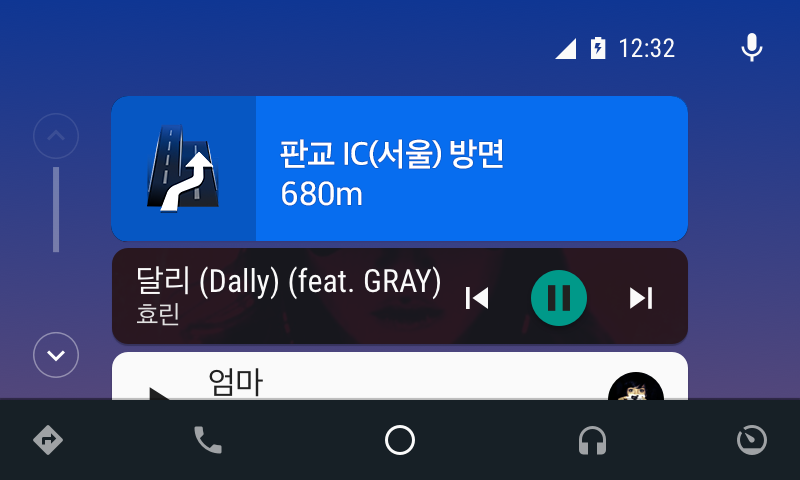Skip to the next track

pyautogui.click(x=641, y=298)
